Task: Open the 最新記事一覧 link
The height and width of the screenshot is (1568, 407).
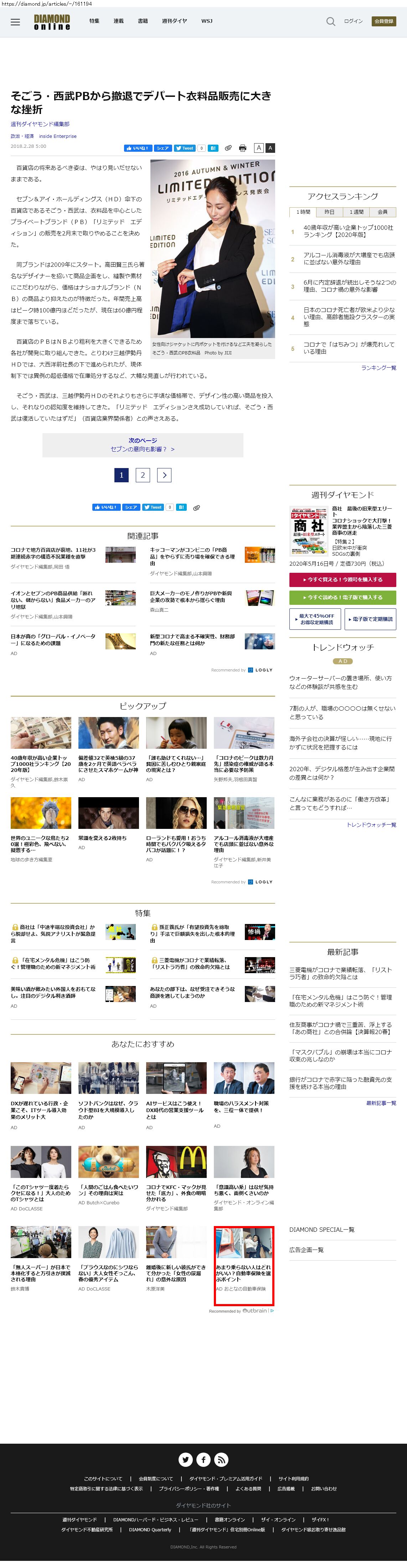Action: (x=381, y=1103)
